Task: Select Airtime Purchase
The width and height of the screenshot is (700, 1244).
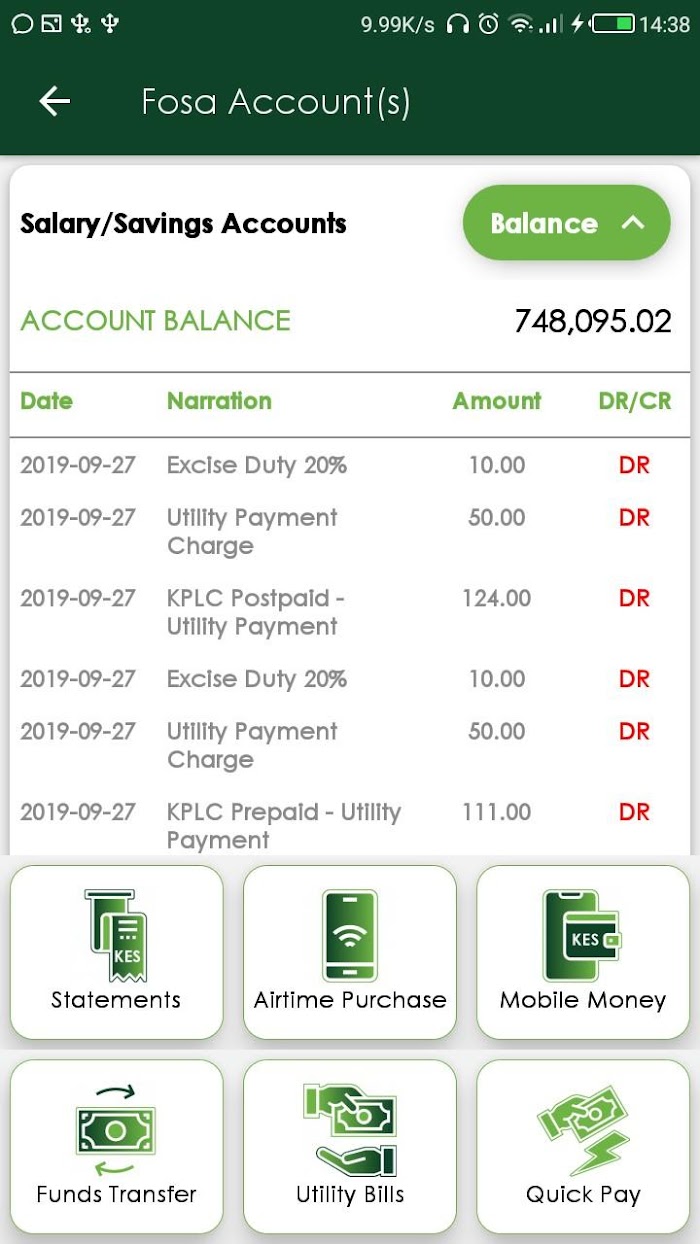Action: 350,952
